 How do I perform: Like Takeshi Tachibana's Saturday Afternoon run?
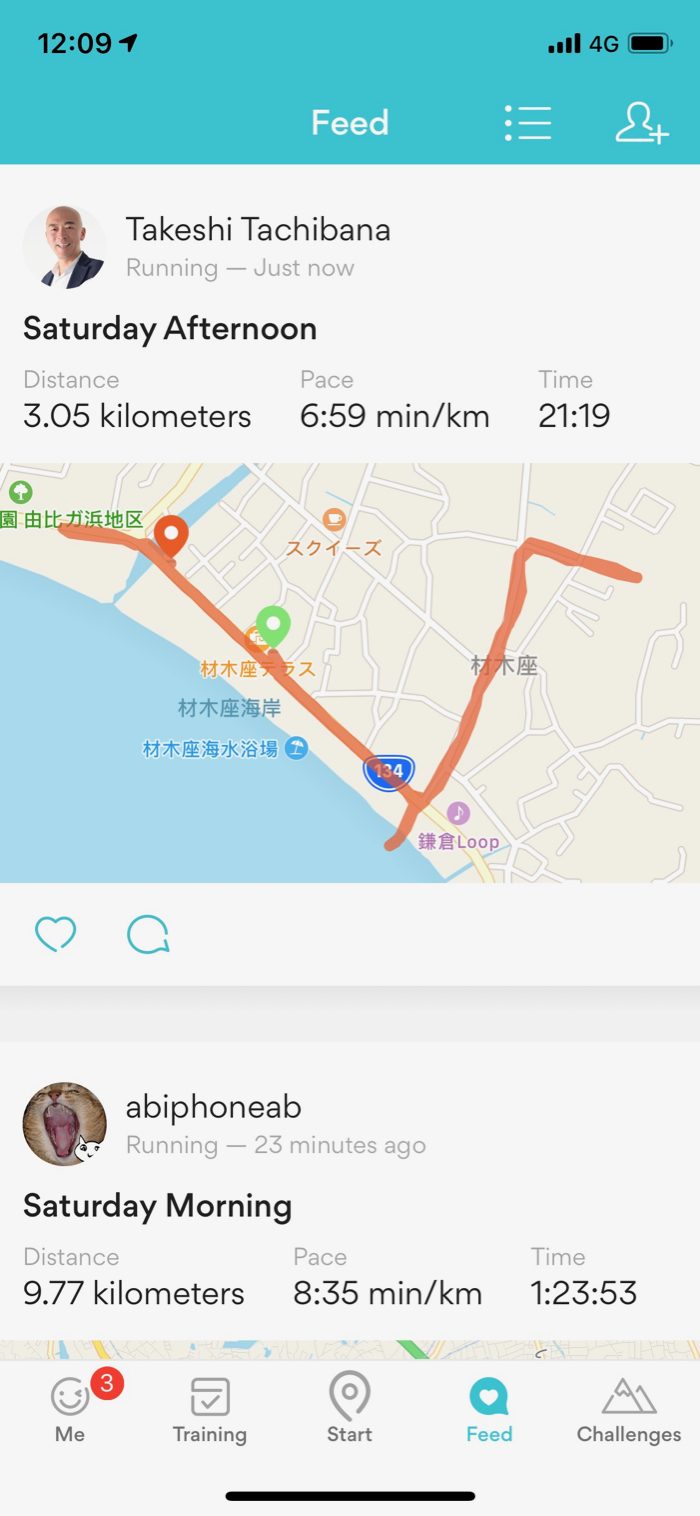click(56, 934)
